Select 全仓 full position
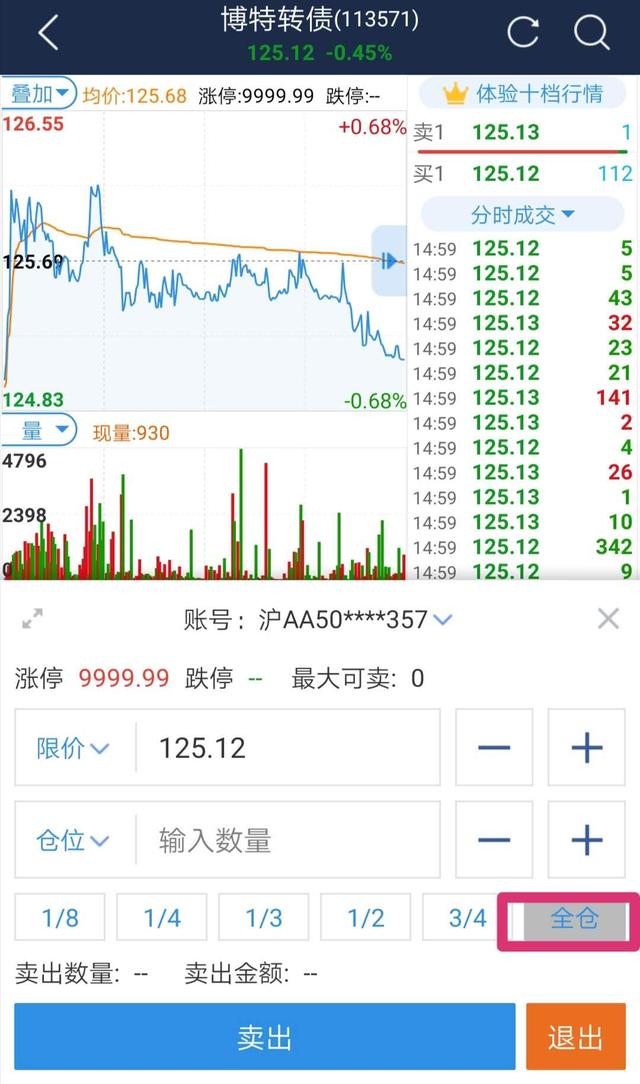 tap(574, 919)
